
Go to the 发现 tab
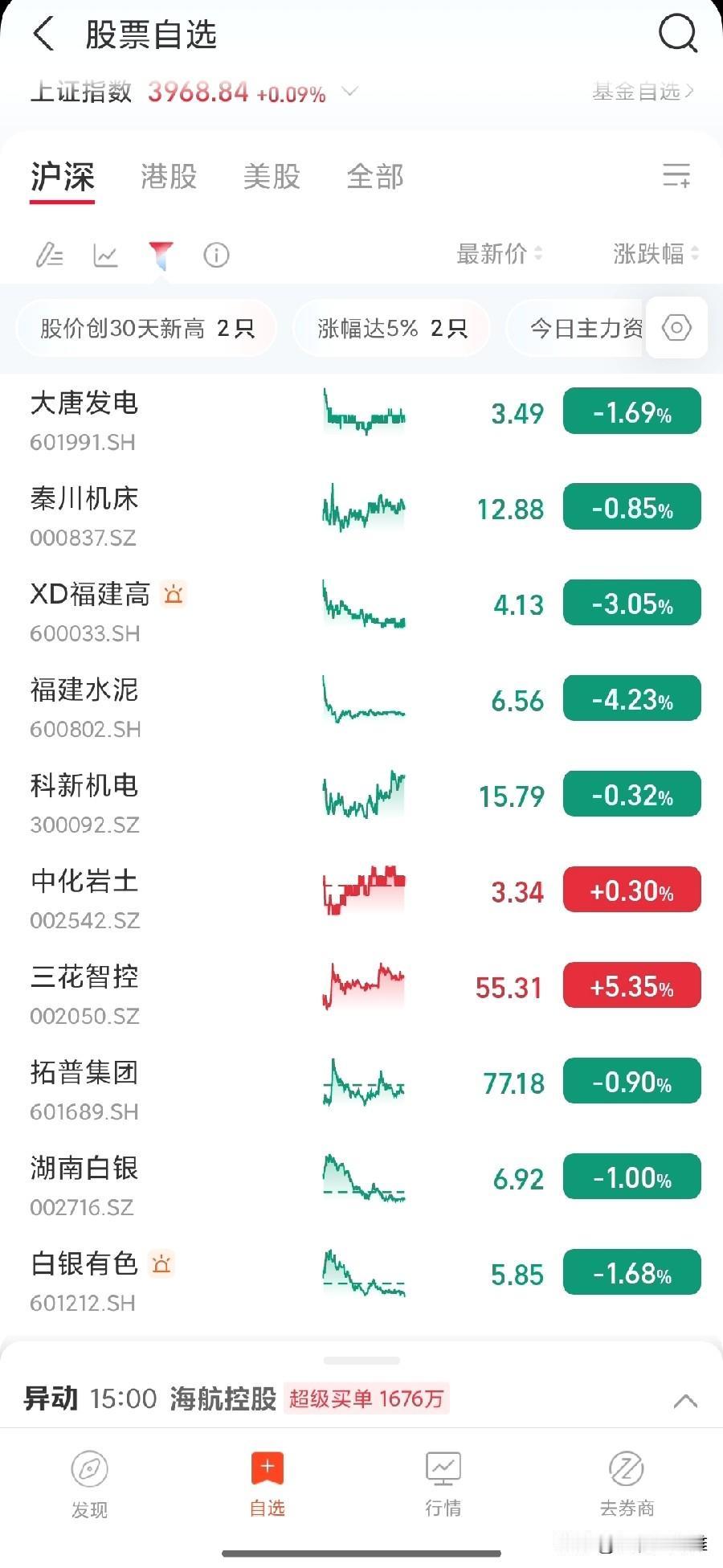pos(89,1485)
